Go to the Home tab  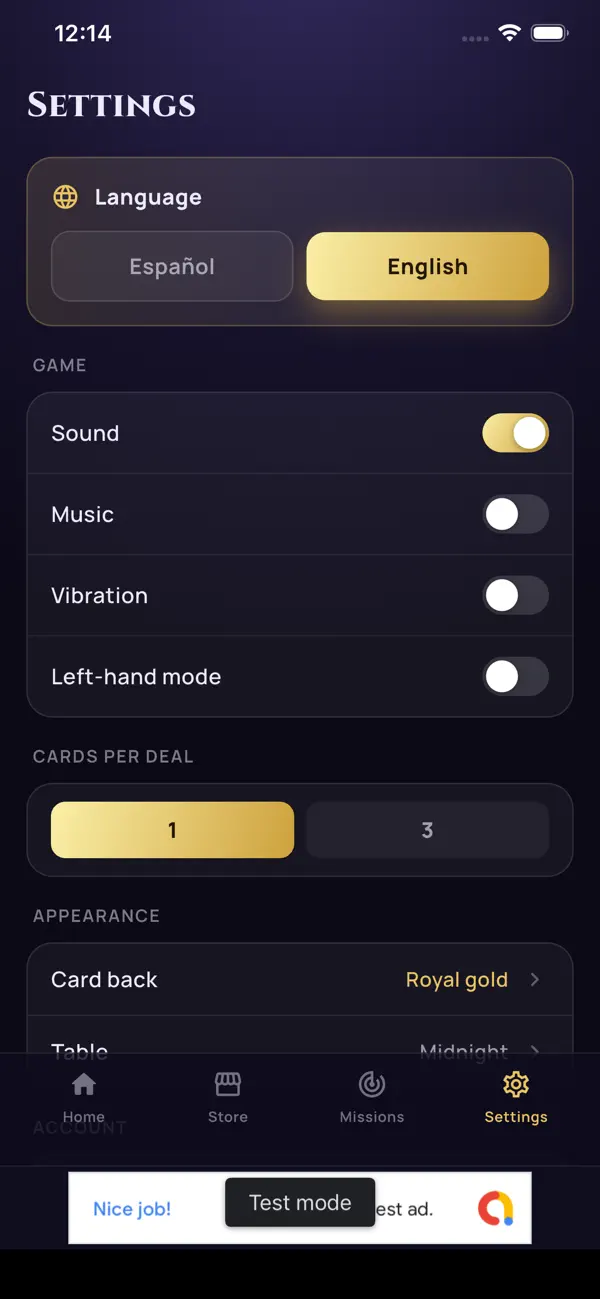point(84,1098)
